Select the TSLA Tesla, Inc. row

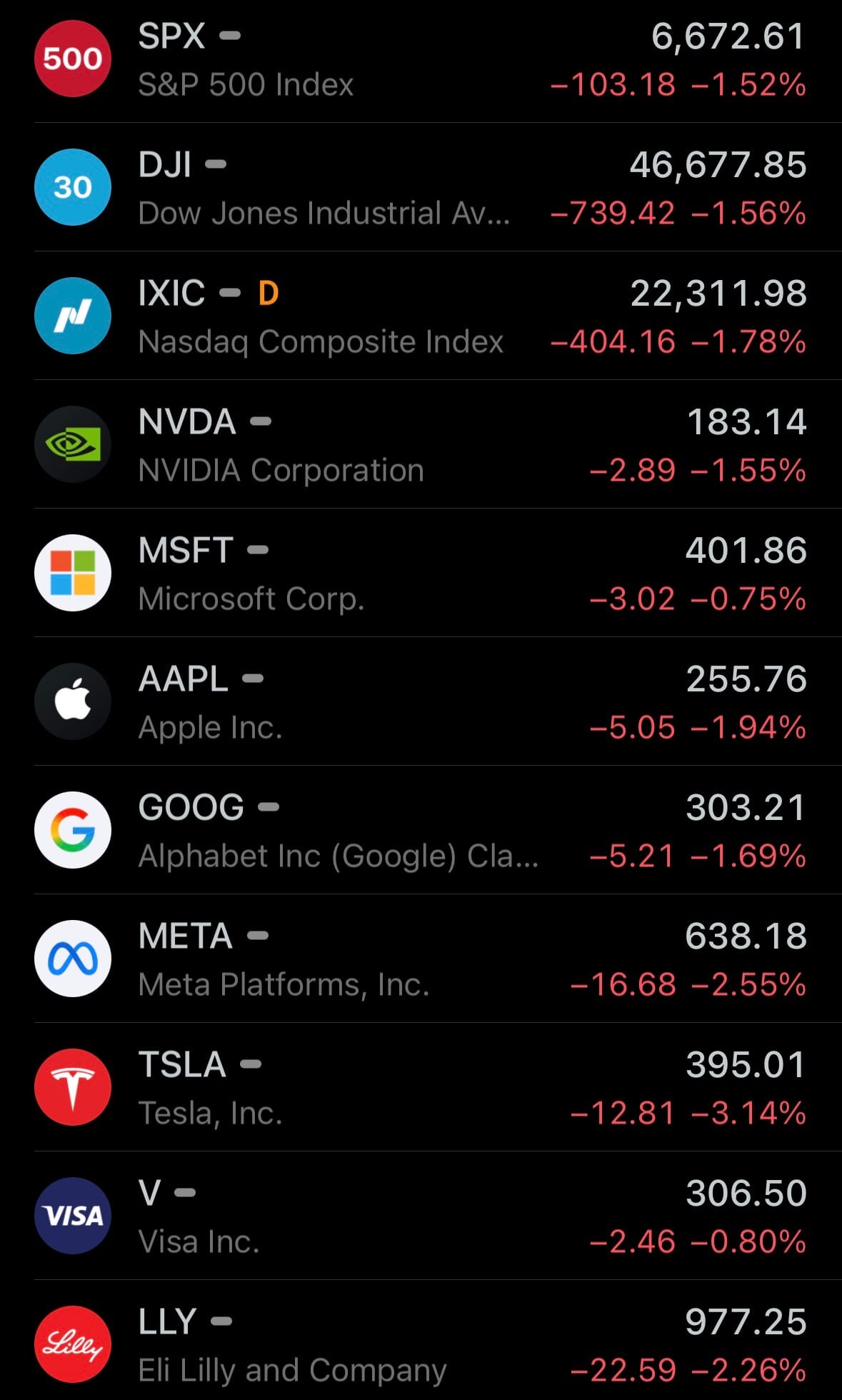click(x=421, y=1089)
